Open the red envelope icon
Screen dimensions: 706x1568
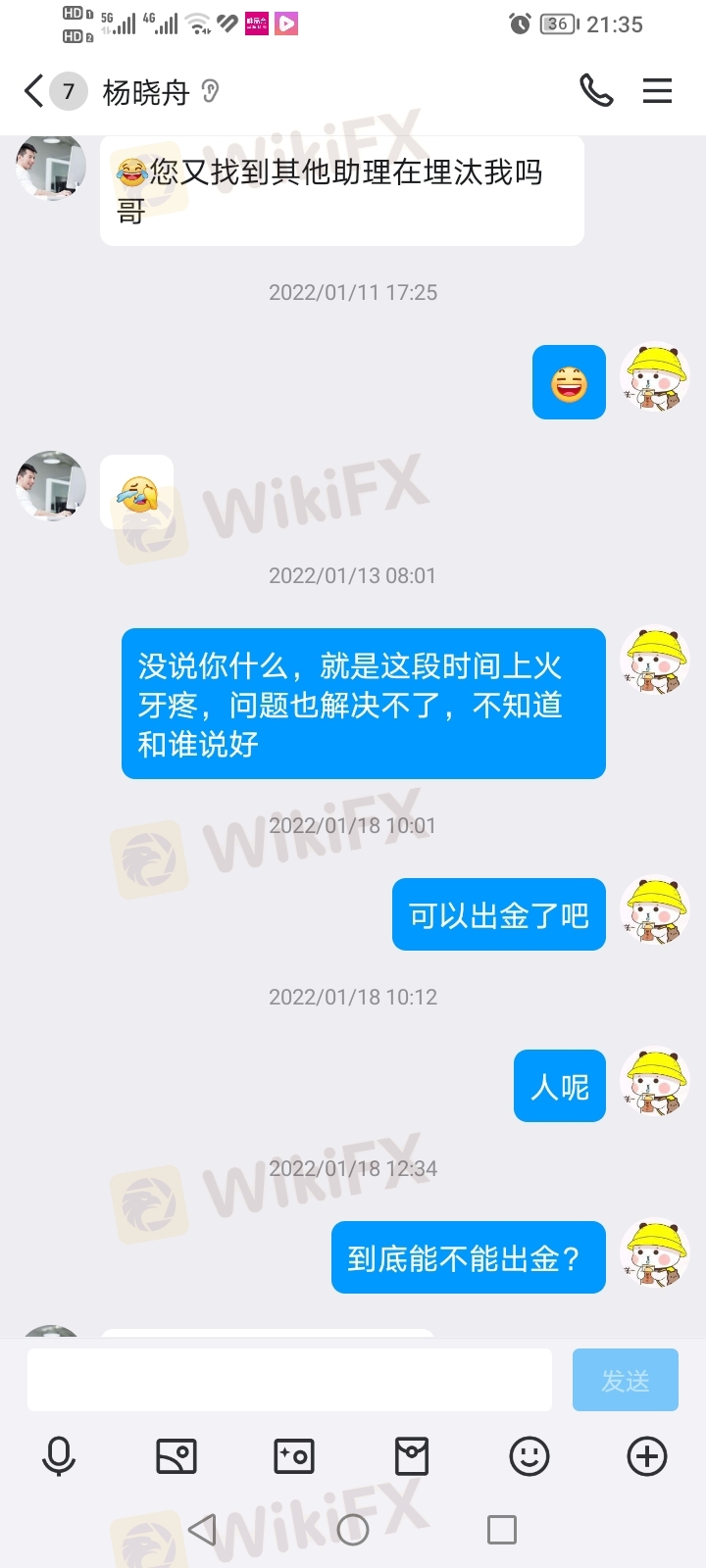(412, 1456)
